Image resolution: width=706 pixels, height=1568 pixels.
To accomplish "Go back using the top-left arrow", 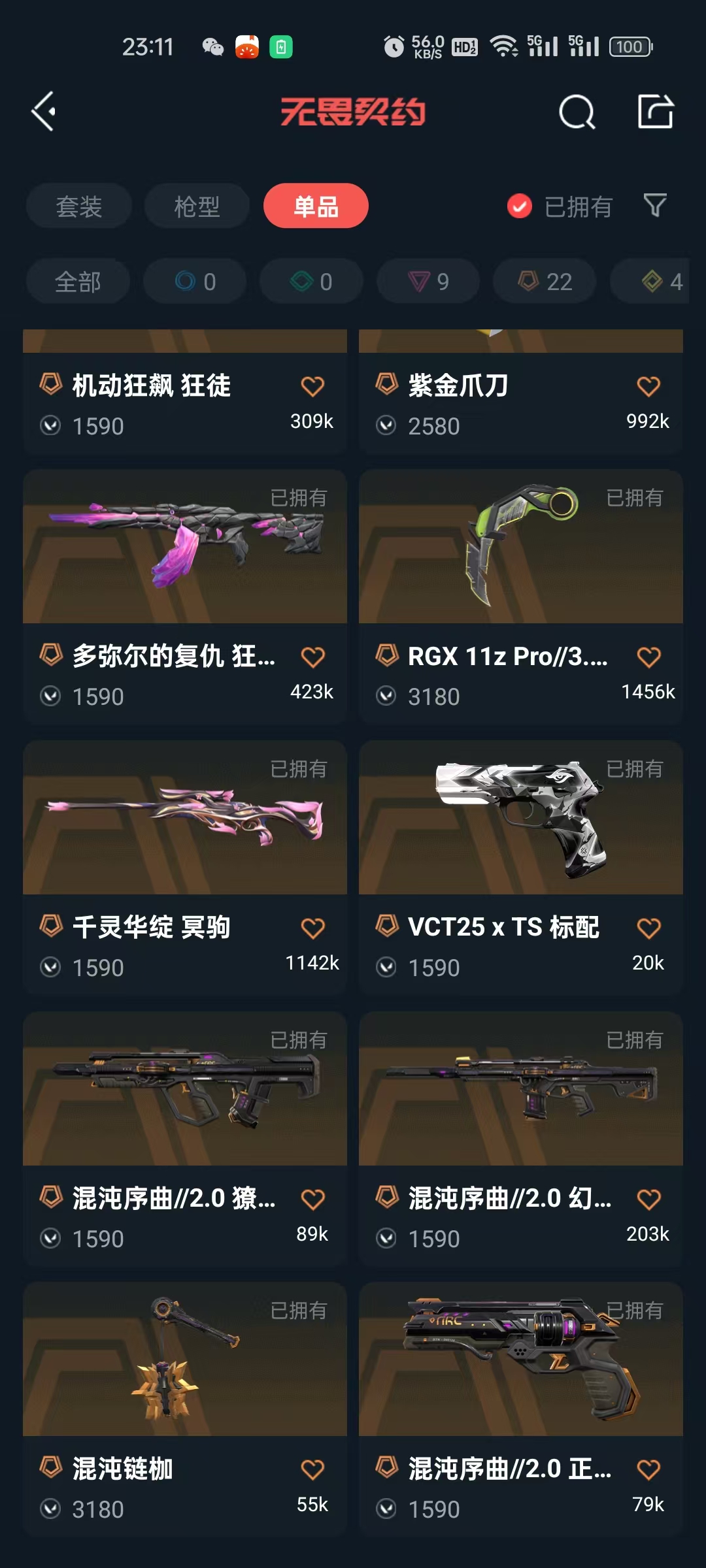I will click(x=44, y=112).
